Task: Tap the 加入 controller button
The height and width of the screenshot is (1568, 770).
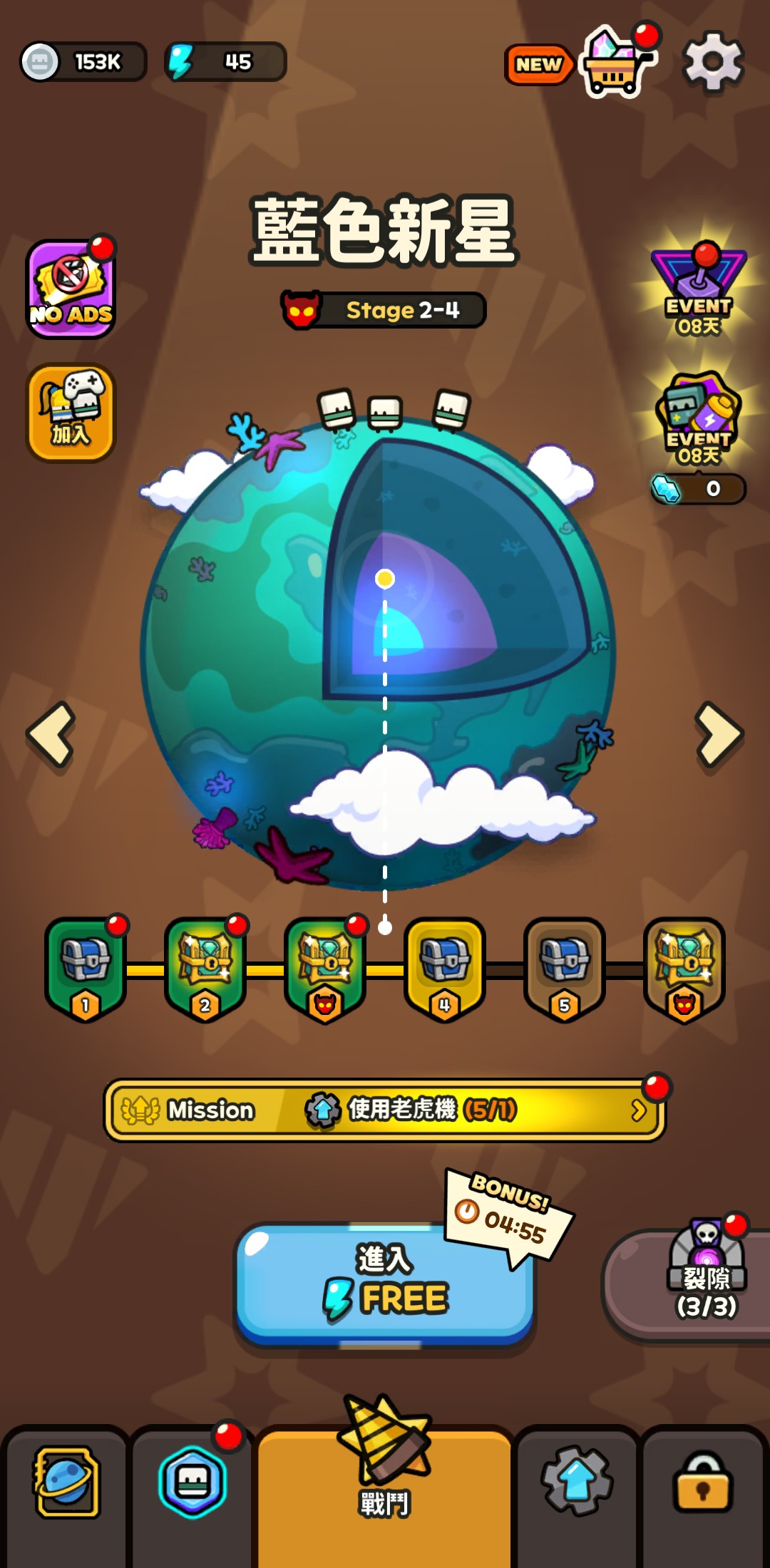Action: [x=71, y=413]
